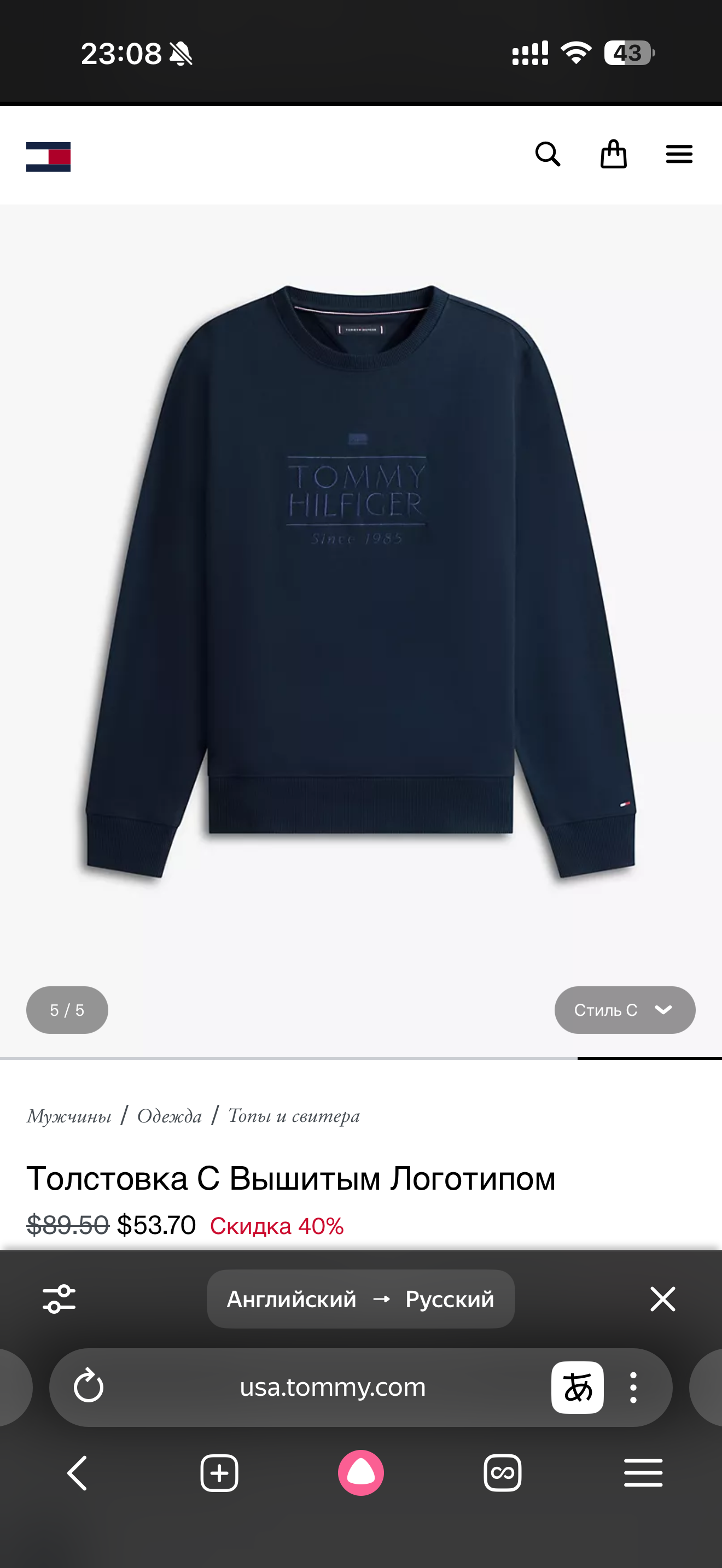Edit the usa.tommy.com address

[x=333, y=1387]
